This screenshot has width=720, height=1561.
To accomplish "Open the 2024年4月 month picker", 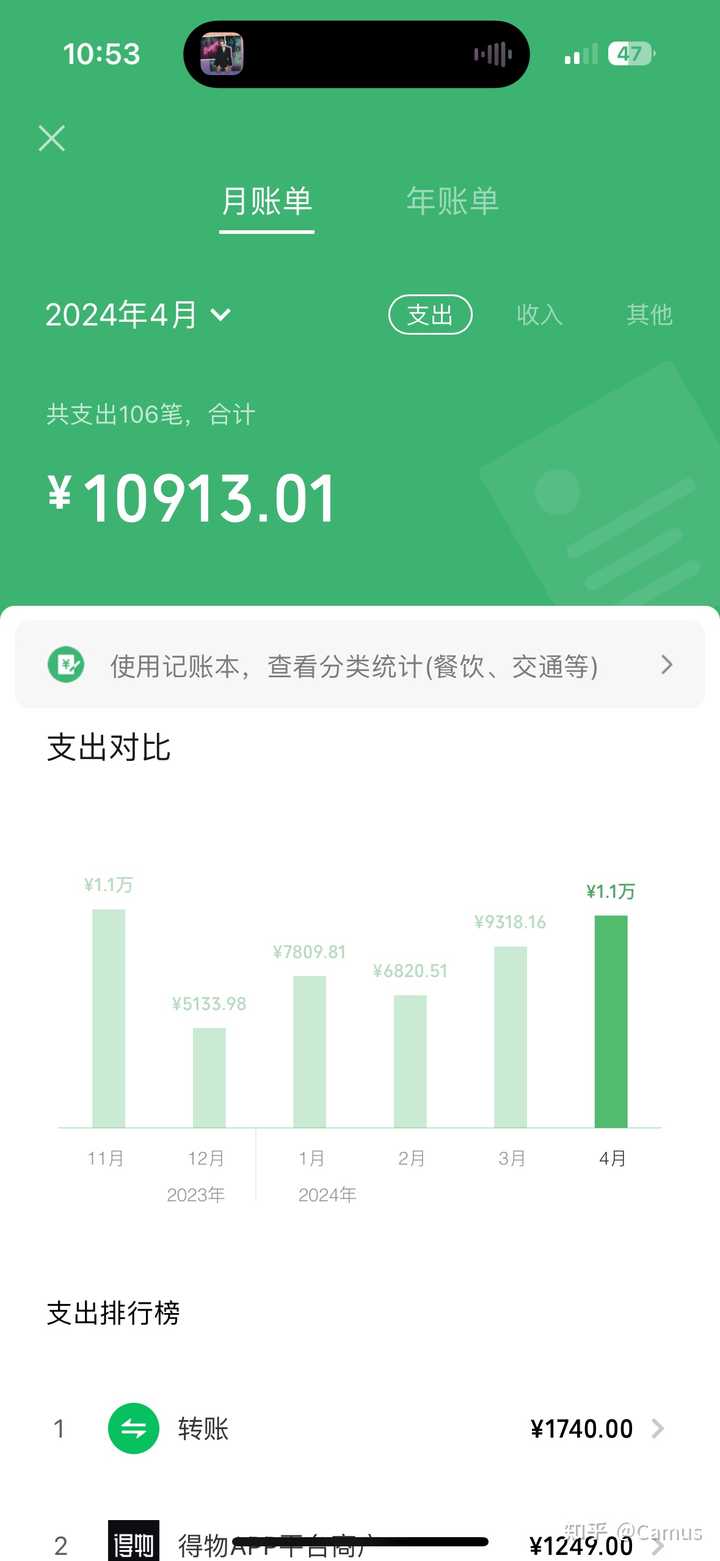I will (x=138, y=315).
